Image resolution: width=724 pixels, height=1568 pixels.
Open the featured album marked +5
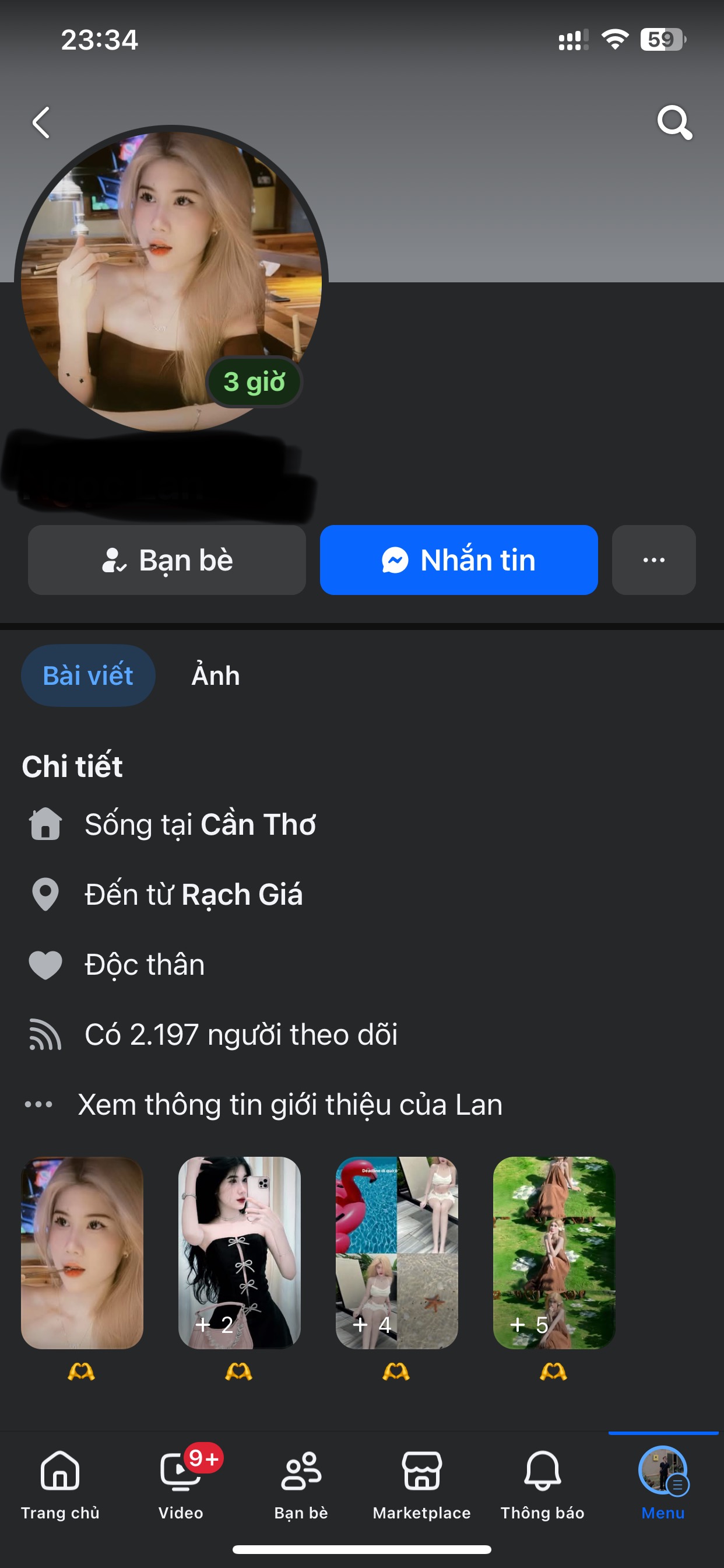click(554, 1252)
